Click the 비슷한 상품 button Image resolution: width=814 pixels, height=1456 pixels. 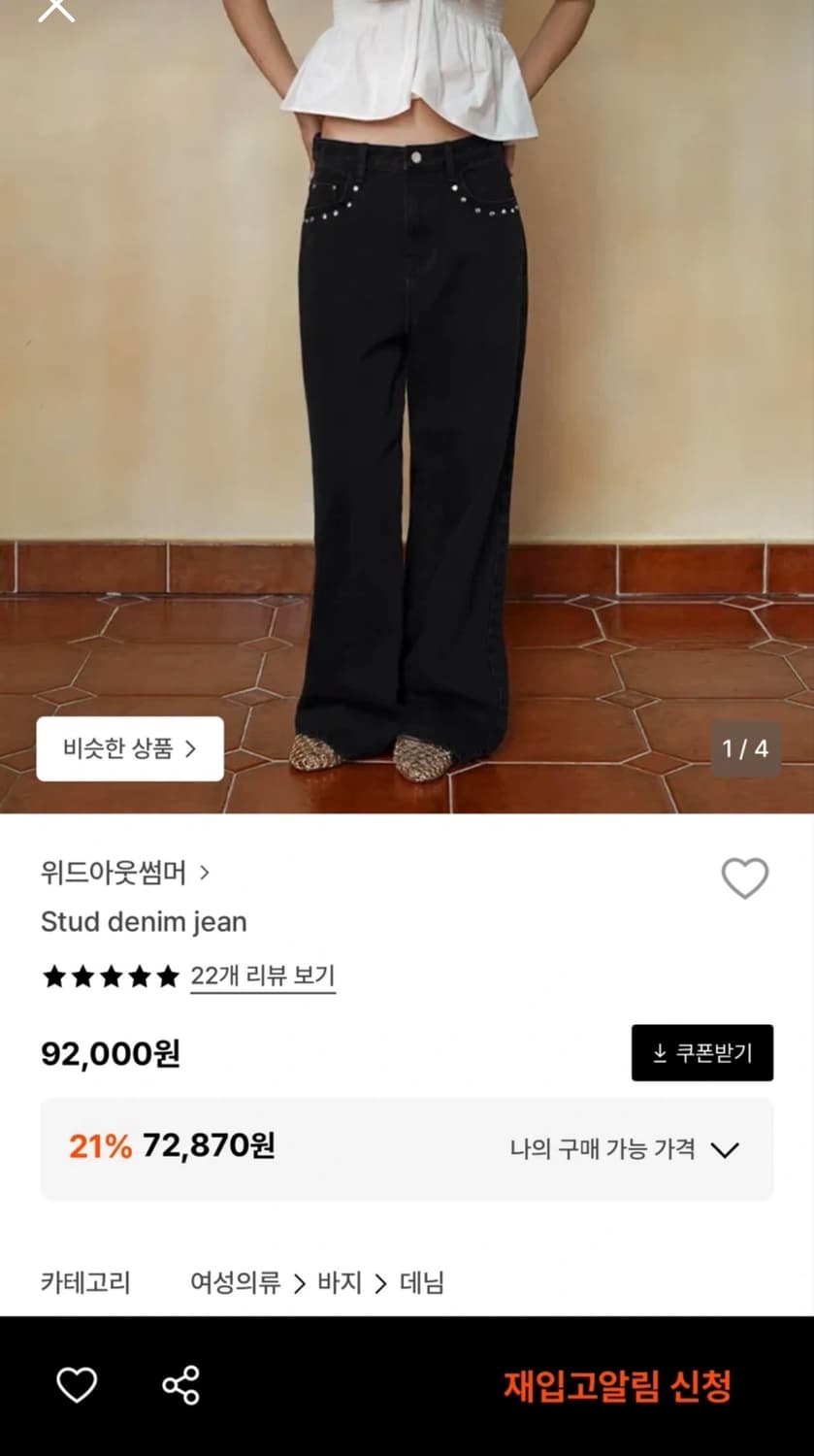click(x=129, y=749)
